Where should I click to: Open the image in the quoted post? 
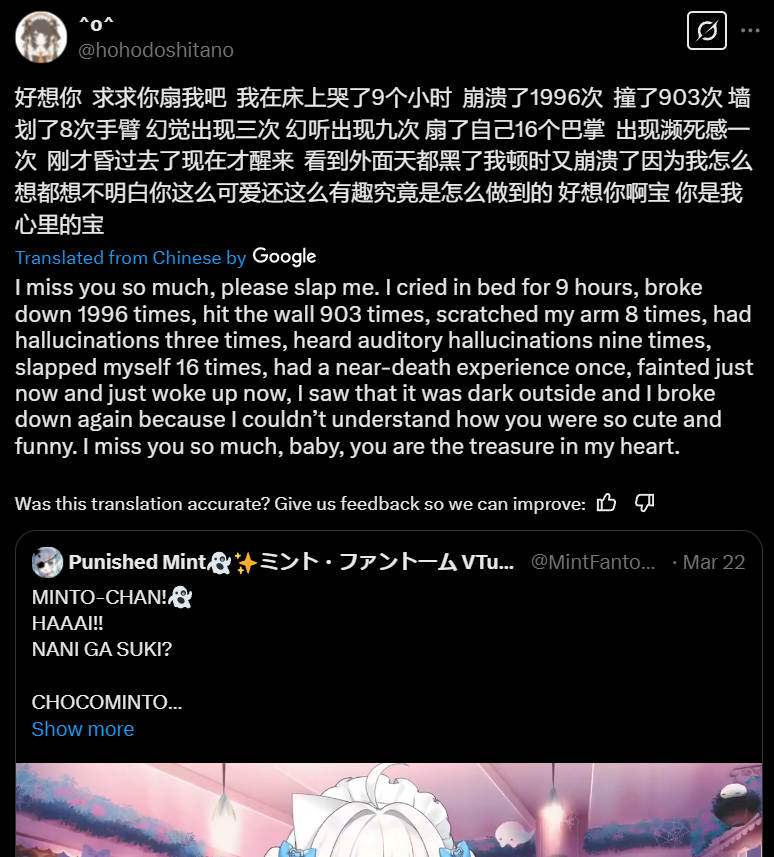(388, 812)
